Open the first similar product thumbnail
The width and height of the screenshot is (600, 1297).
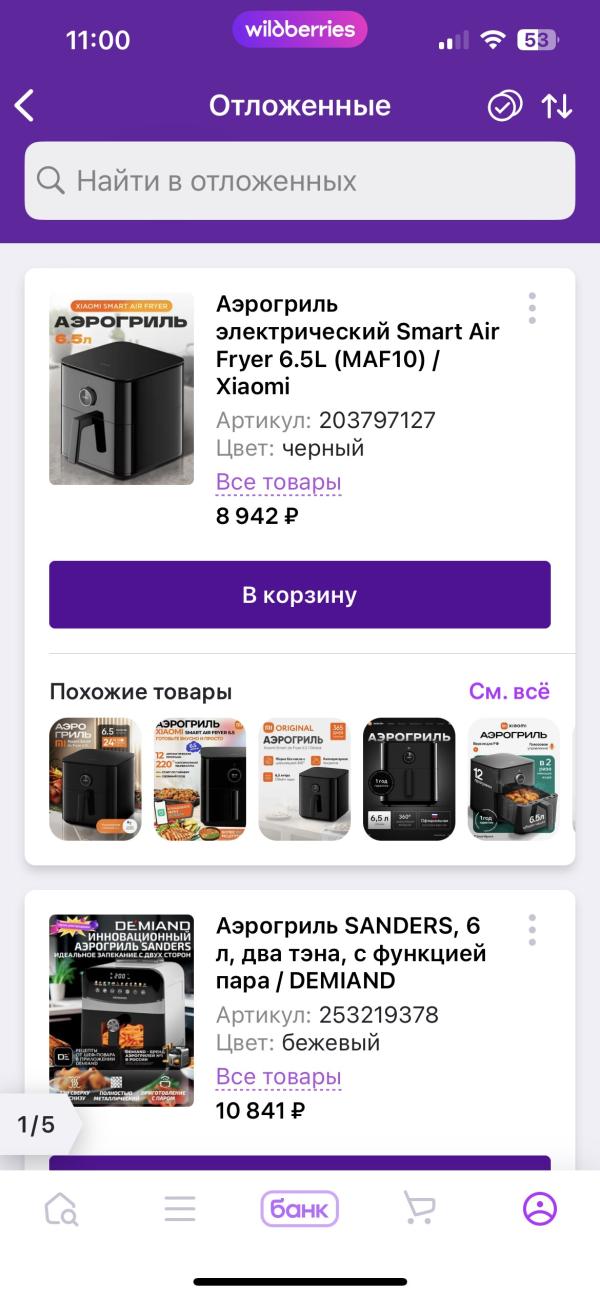click(95, 779)
